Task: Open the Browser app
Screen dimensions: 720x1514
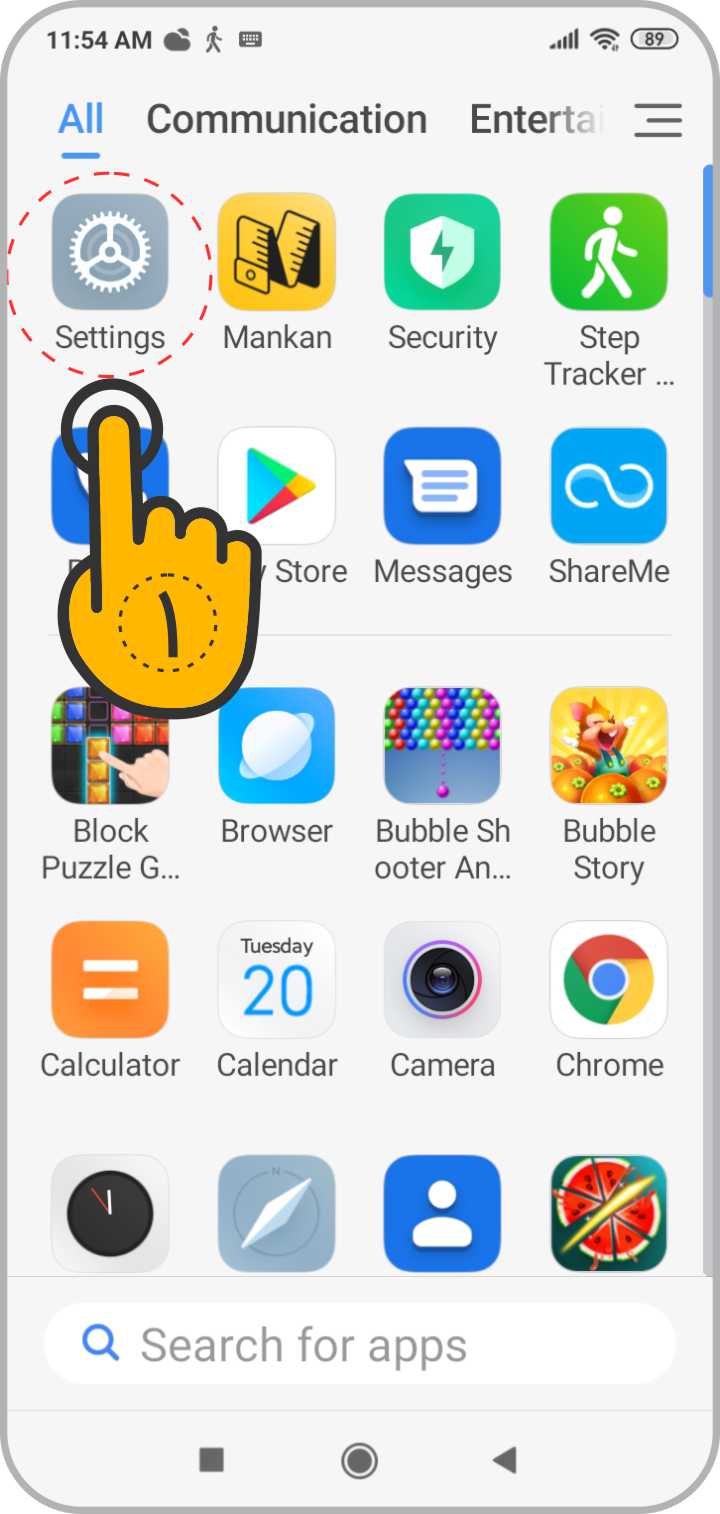Action: [276, 746]
